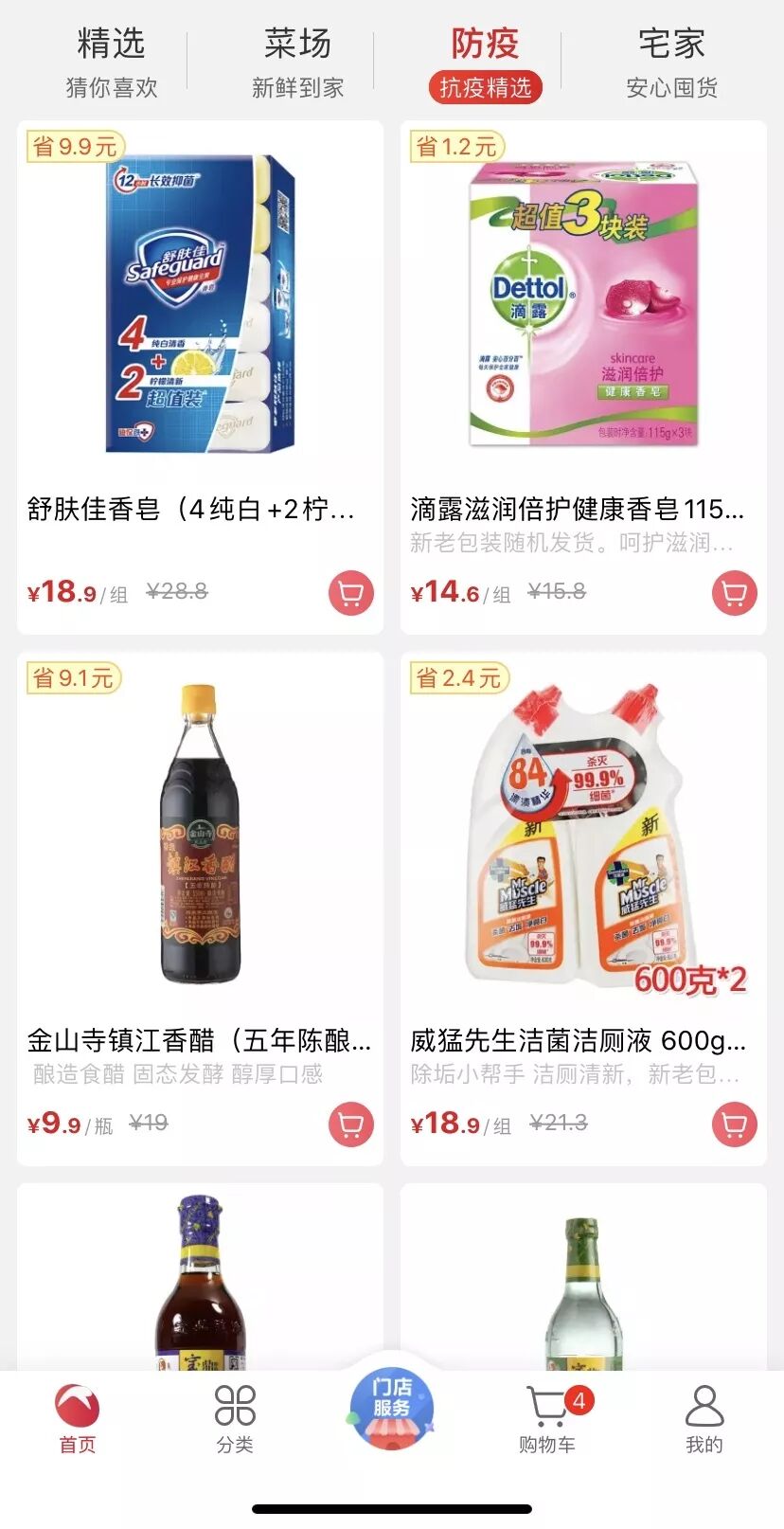This screenshot has height=1529, width=784.
Task: Switch to the 菜场 top tab
Action: [x=297, y=63]
